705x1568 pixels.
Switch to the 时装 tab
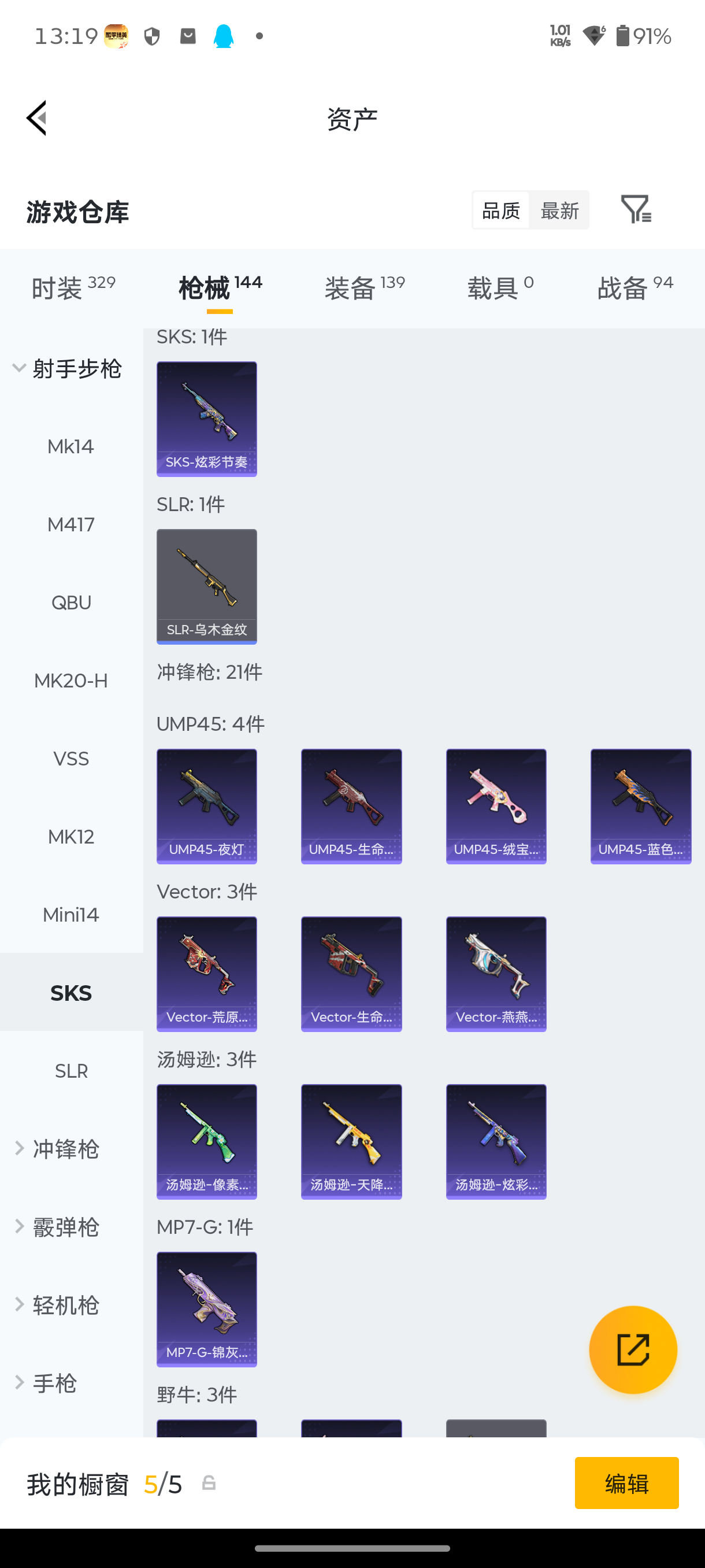[x=72, y=287]
